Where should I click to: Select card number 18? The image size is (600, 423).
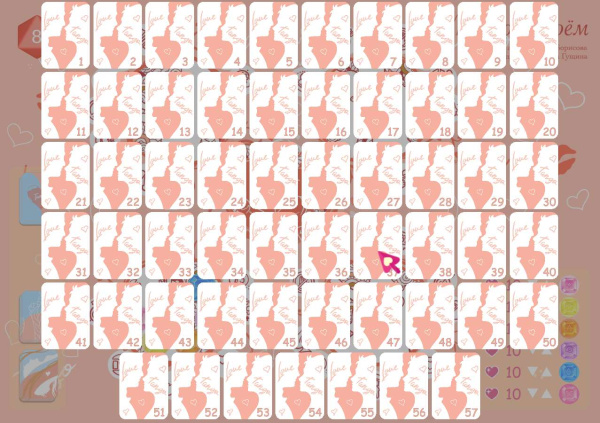click(429, 105)
